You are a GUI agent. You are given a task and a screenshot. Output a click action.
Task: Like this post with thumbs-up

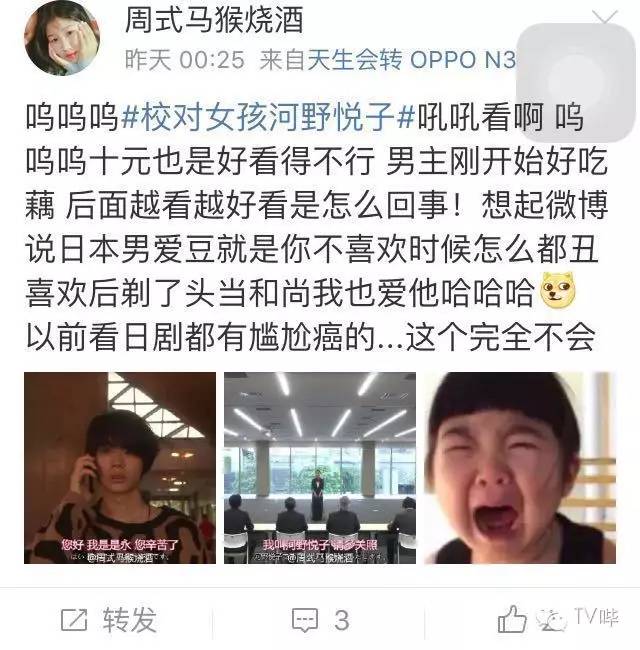tap(513, 620)
